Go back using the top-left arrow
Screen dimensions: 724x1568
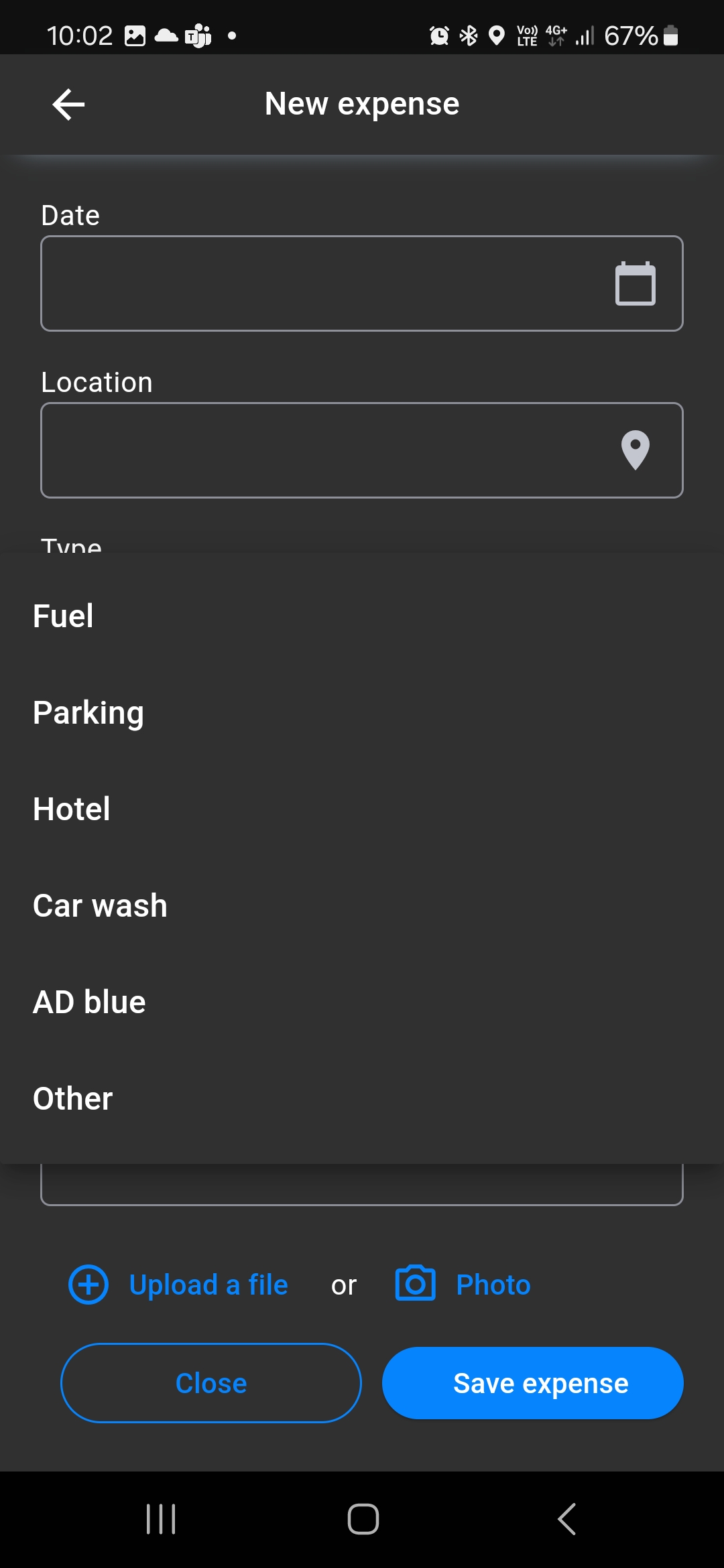pos(68,105)
